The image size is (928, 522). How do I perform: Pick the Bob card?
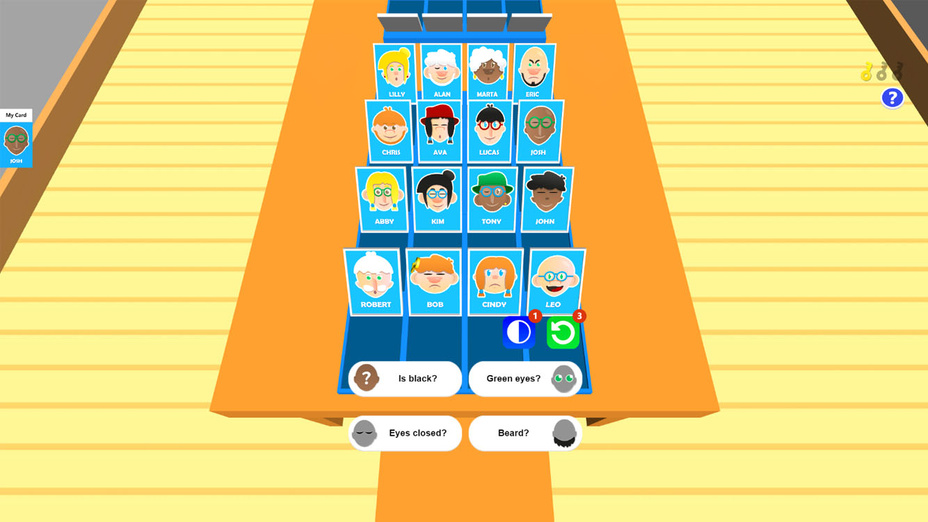pyautogui.click(x=435, y=281)
